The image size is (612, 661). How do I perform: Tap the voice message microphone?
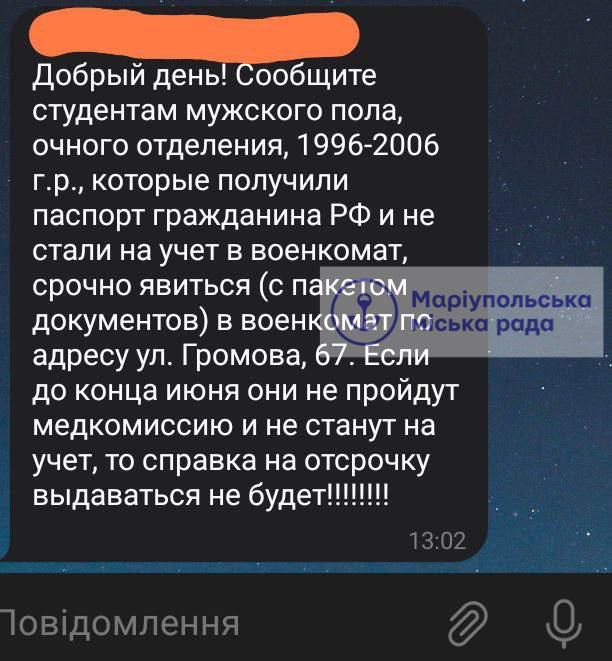564,623
